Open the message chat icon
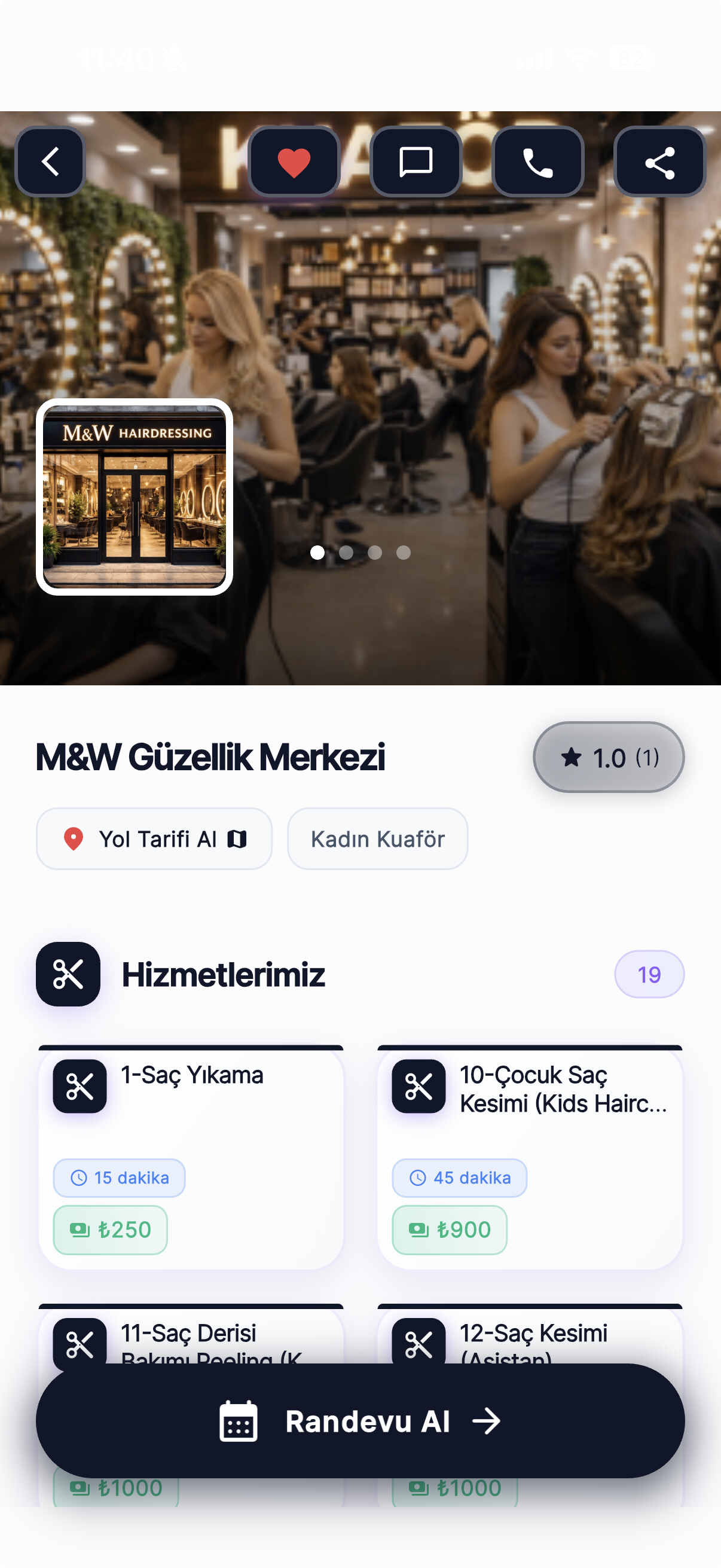The width and height of the screenshot is (721, 1568). [416, 162]
